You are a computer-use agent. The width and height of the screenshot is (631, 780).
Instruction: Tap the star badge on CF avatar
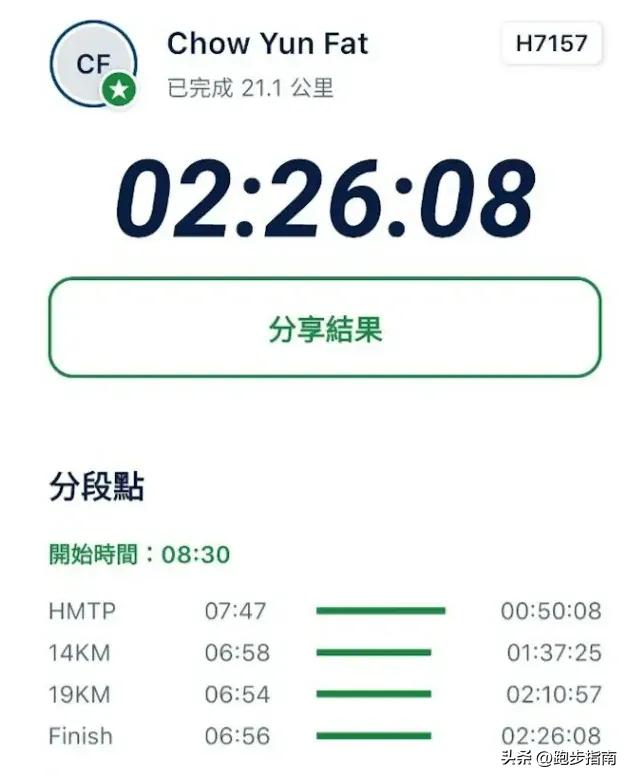click(119, 90)
